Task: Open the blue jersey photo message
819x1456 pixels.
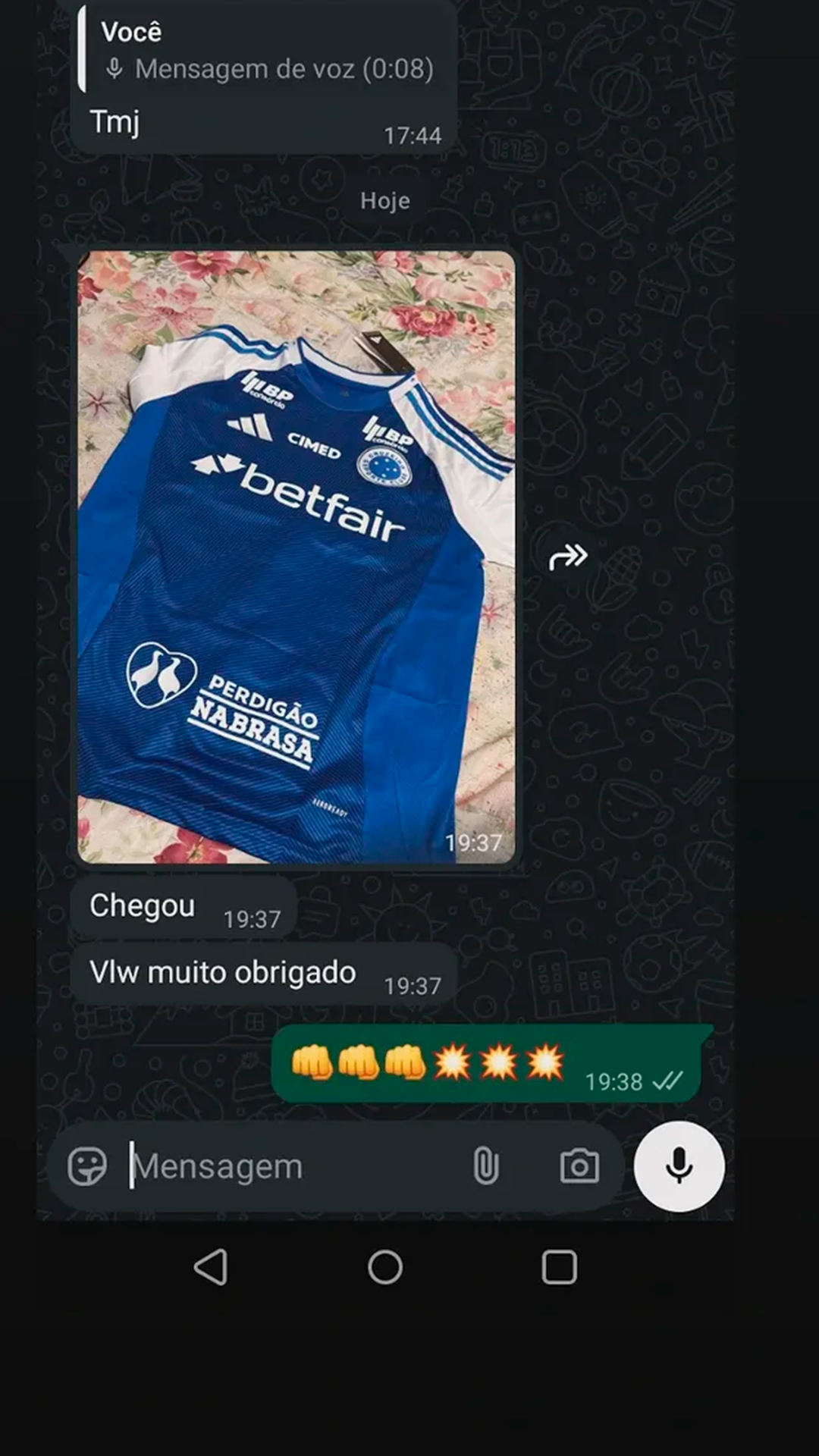Action: pyautogui.click(x=296, y=557)
